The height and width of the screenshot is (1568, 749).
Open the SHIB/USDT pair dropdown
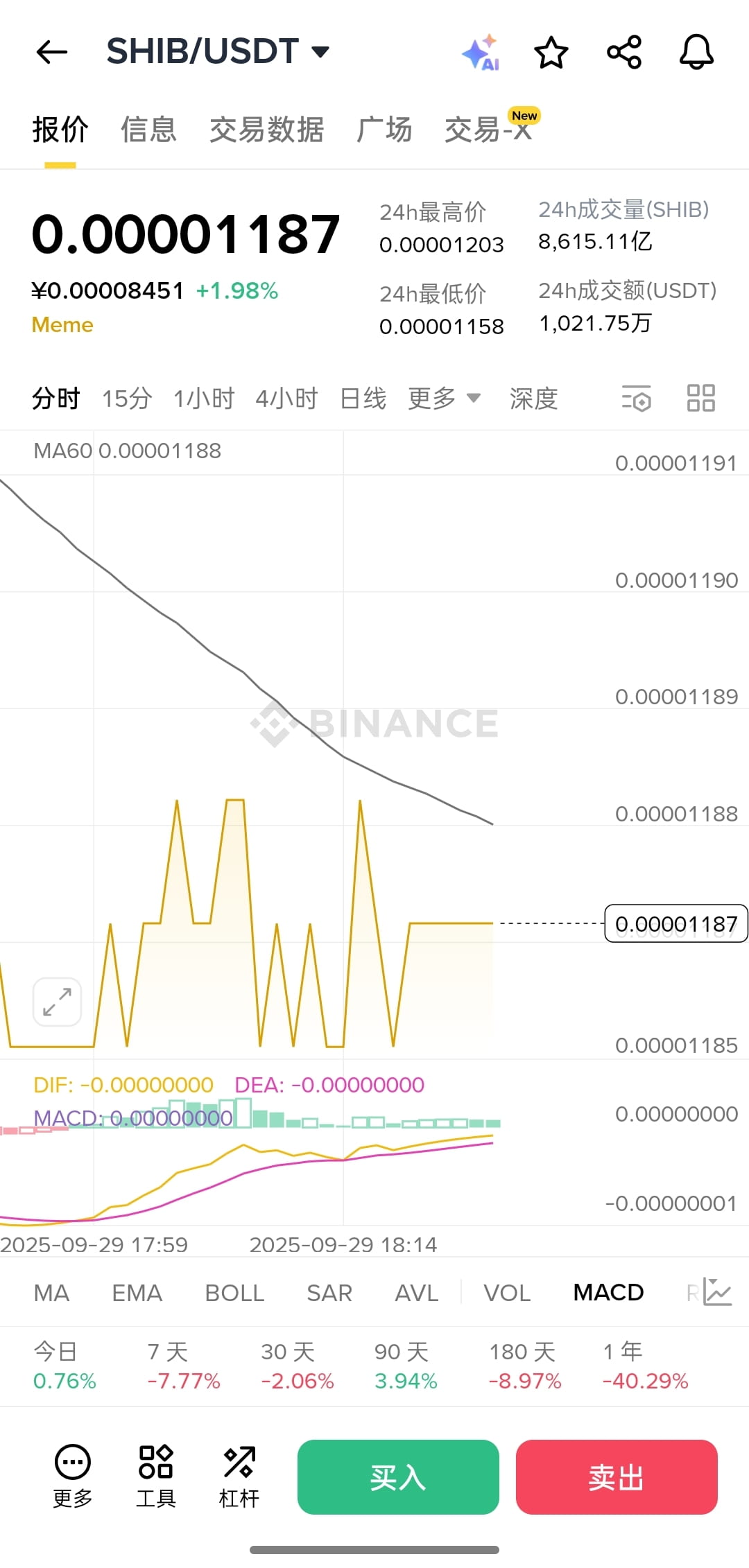coord(218,51)
